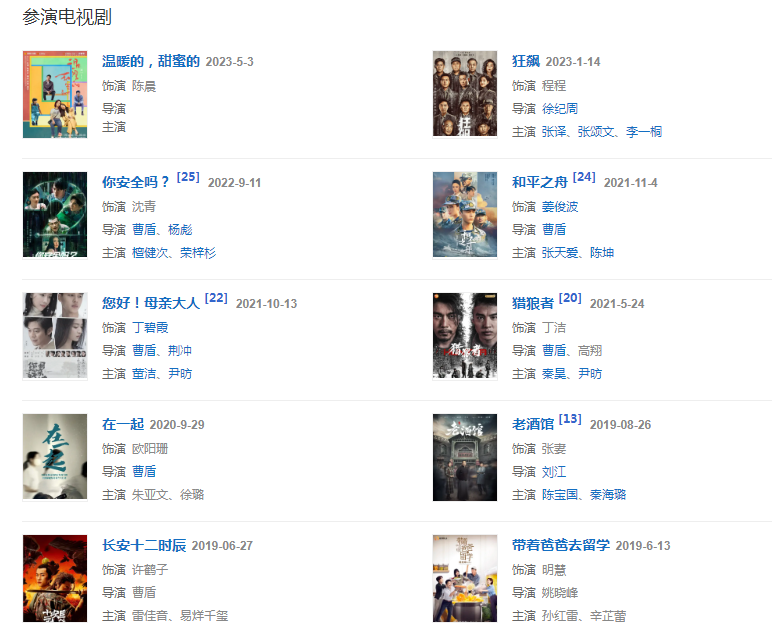Screen dimensions: 772x640
Task: Tap the 你安全吗？ poster image
Action: pyautogui.click(x=55, y=215)
